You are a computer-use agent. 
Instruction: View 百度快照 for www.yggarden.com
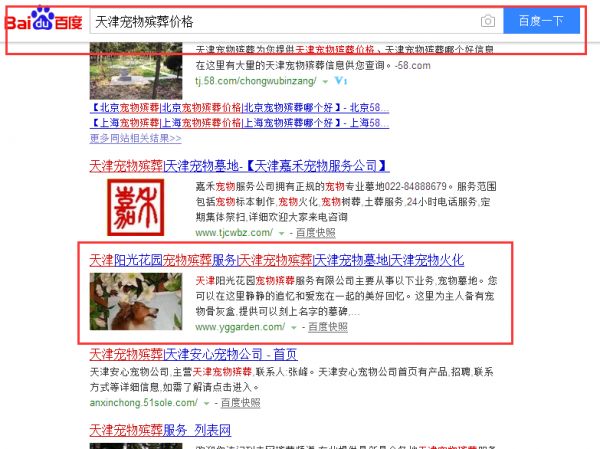pos(327,327)
